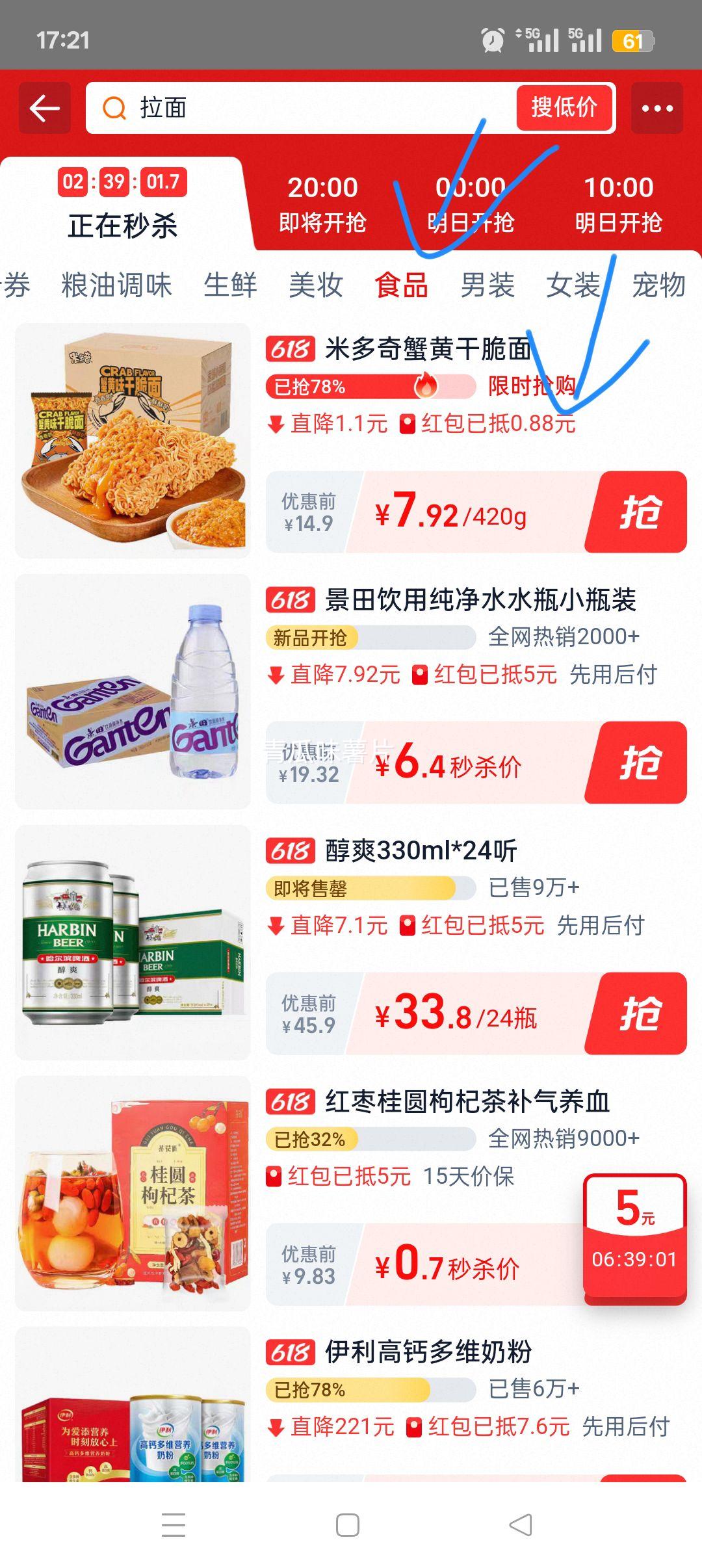The height and width of the screenshot is (1568, 702).
Task: Open the three-dot overflow menu
Action: (657, 108)
